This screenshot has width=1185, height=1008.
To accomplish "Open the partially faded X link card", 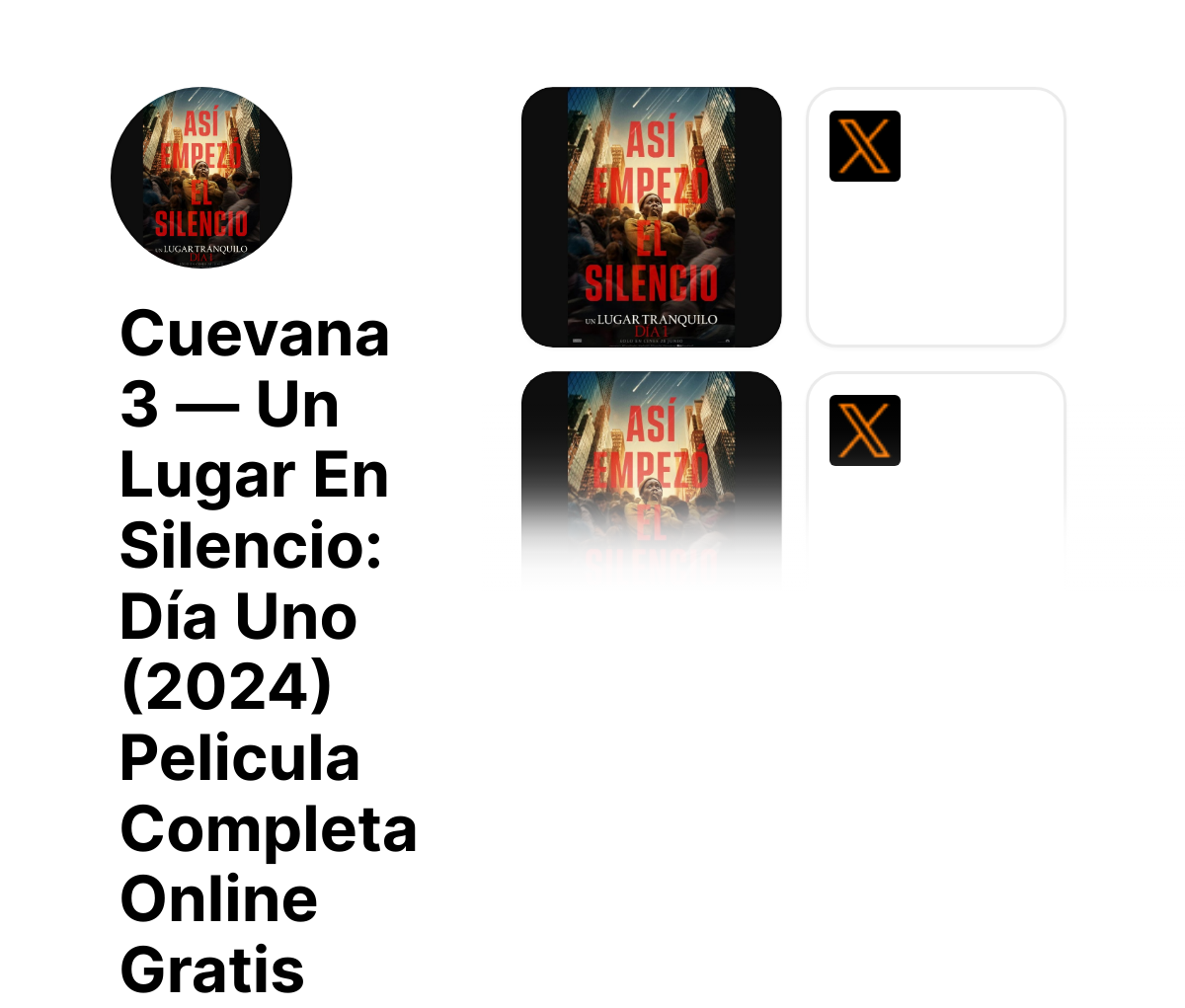I will [935, 464].
